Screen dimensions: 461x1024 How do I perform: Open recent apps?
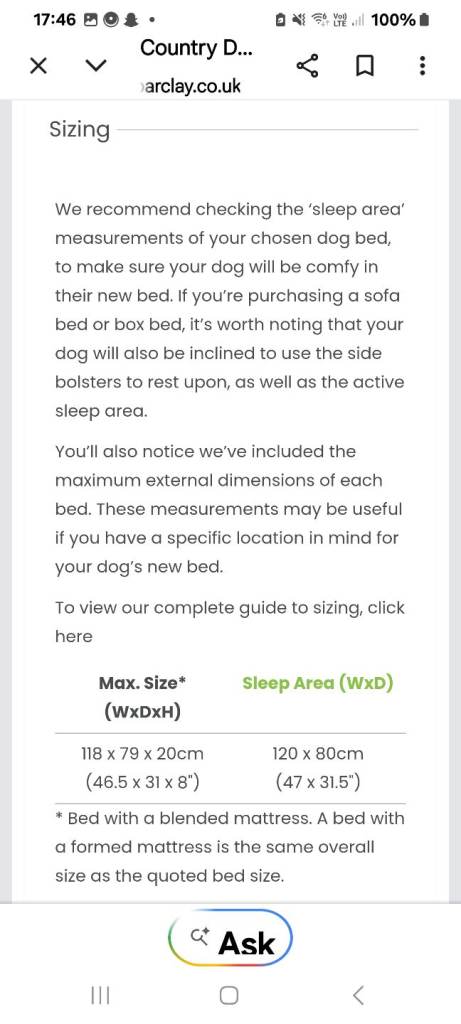[100, 995]
